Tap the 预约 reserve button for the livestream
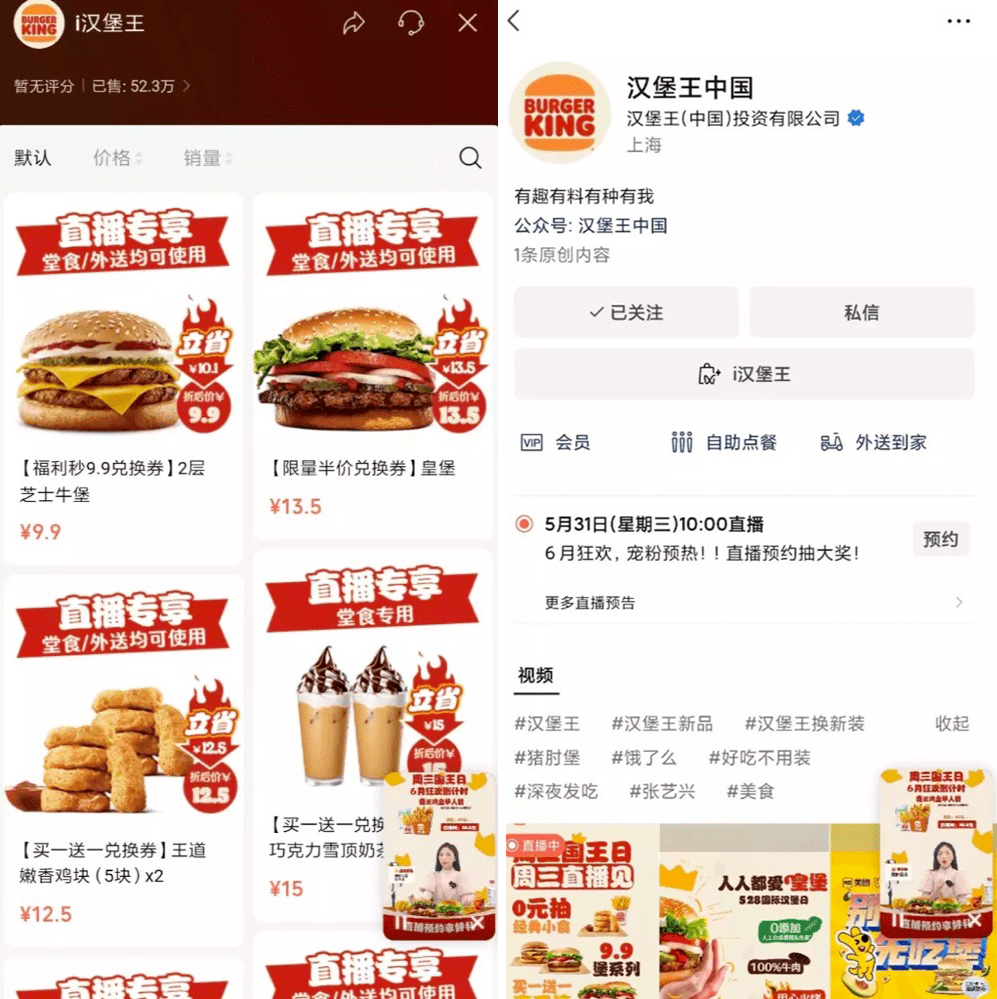This screenshot has height=999, width=997. pos(941,538)
